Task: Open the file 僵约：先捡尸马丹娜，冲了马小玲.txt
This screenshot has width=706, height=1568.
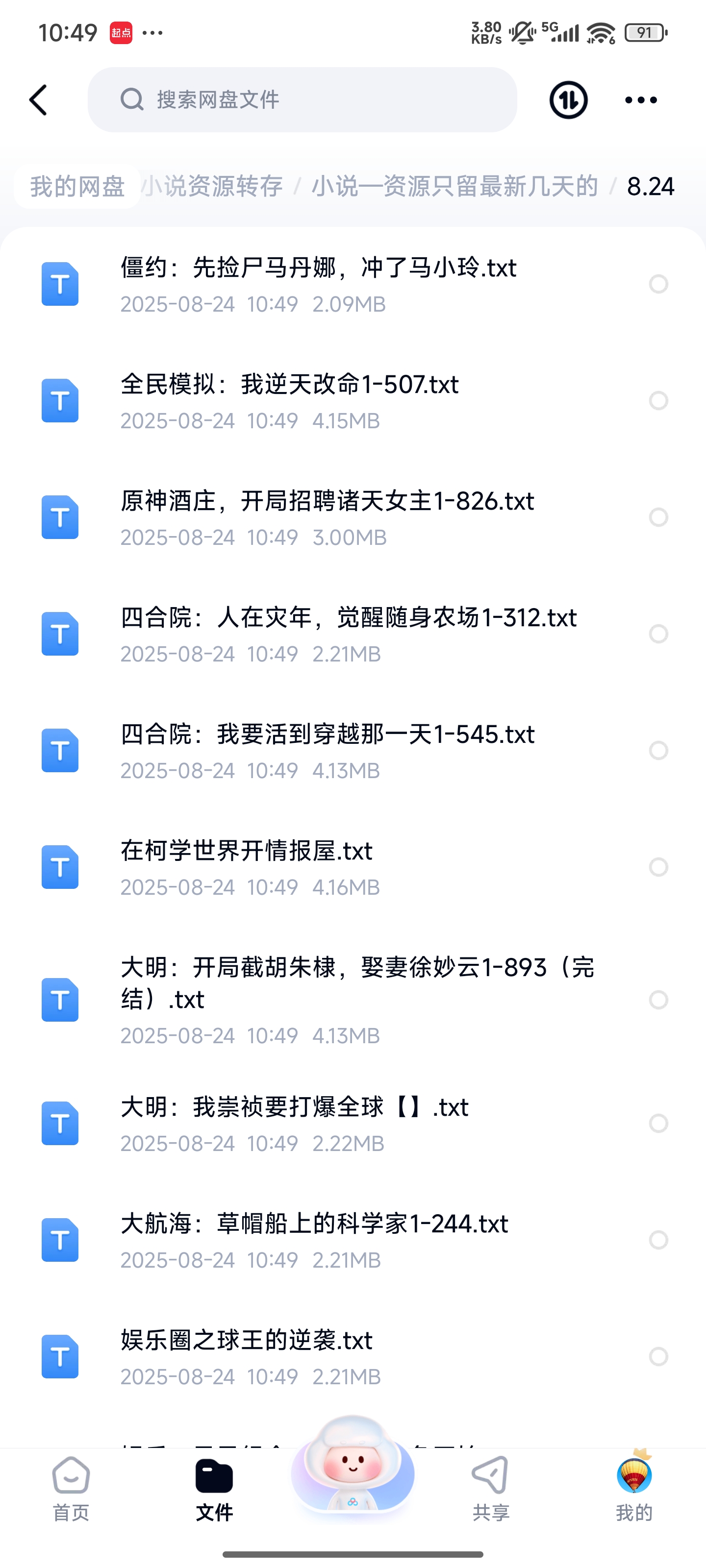Action: click(x=318, y=284)
